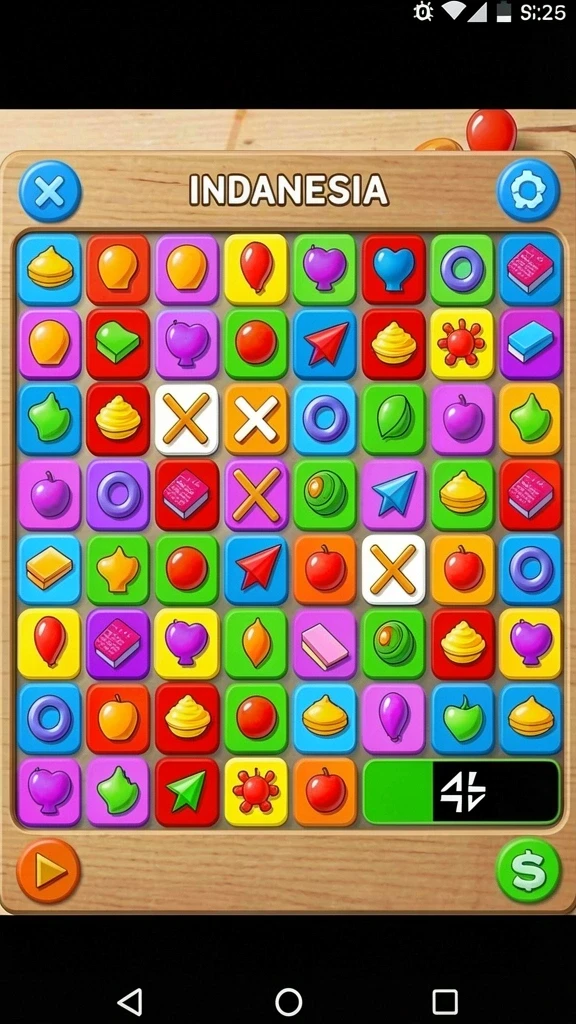Pick the pink eraser tile

325,645
